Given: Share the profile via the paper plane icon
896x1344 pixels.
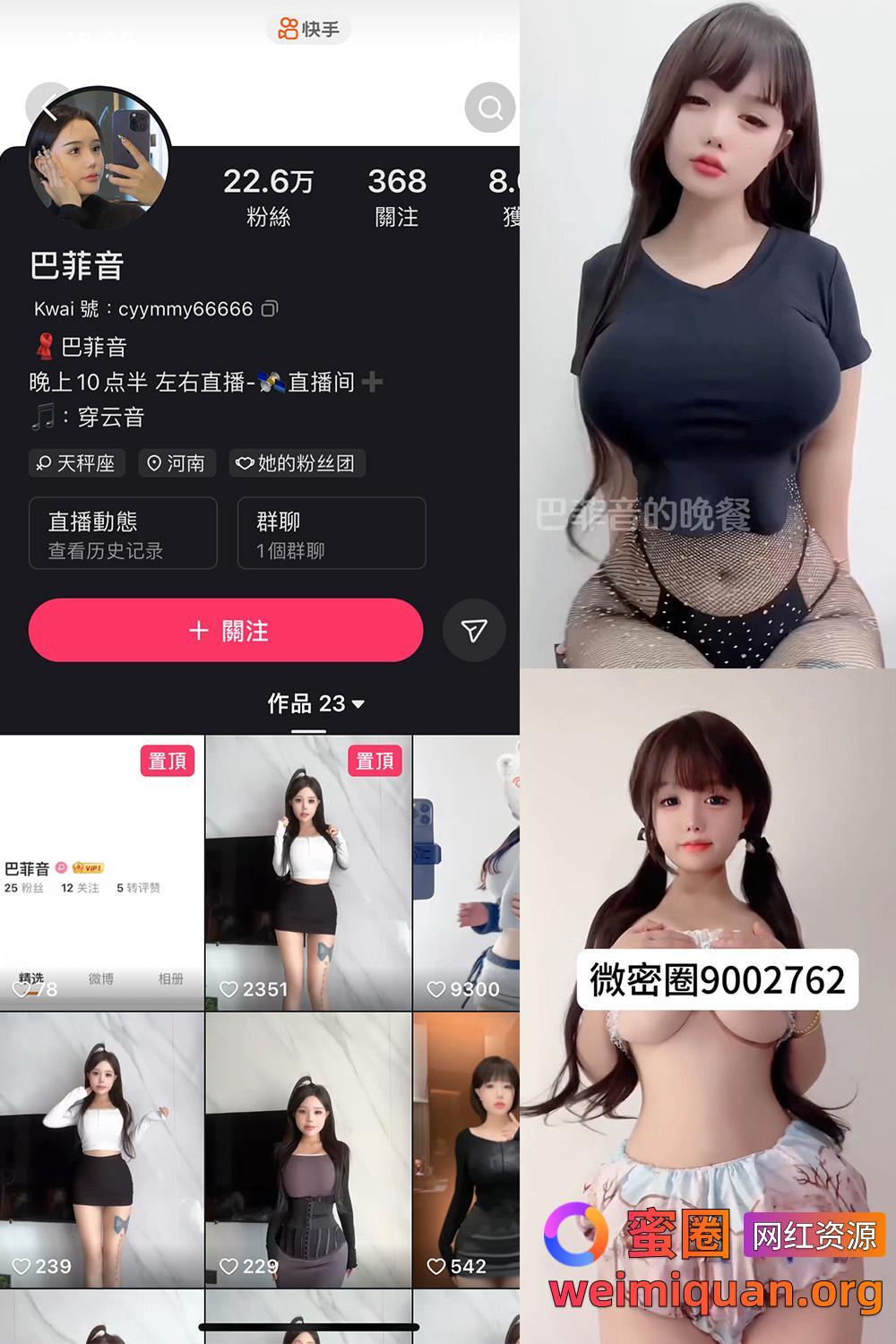Looking at the screenshot, I should pyautogui.click(x=472, y=631).
